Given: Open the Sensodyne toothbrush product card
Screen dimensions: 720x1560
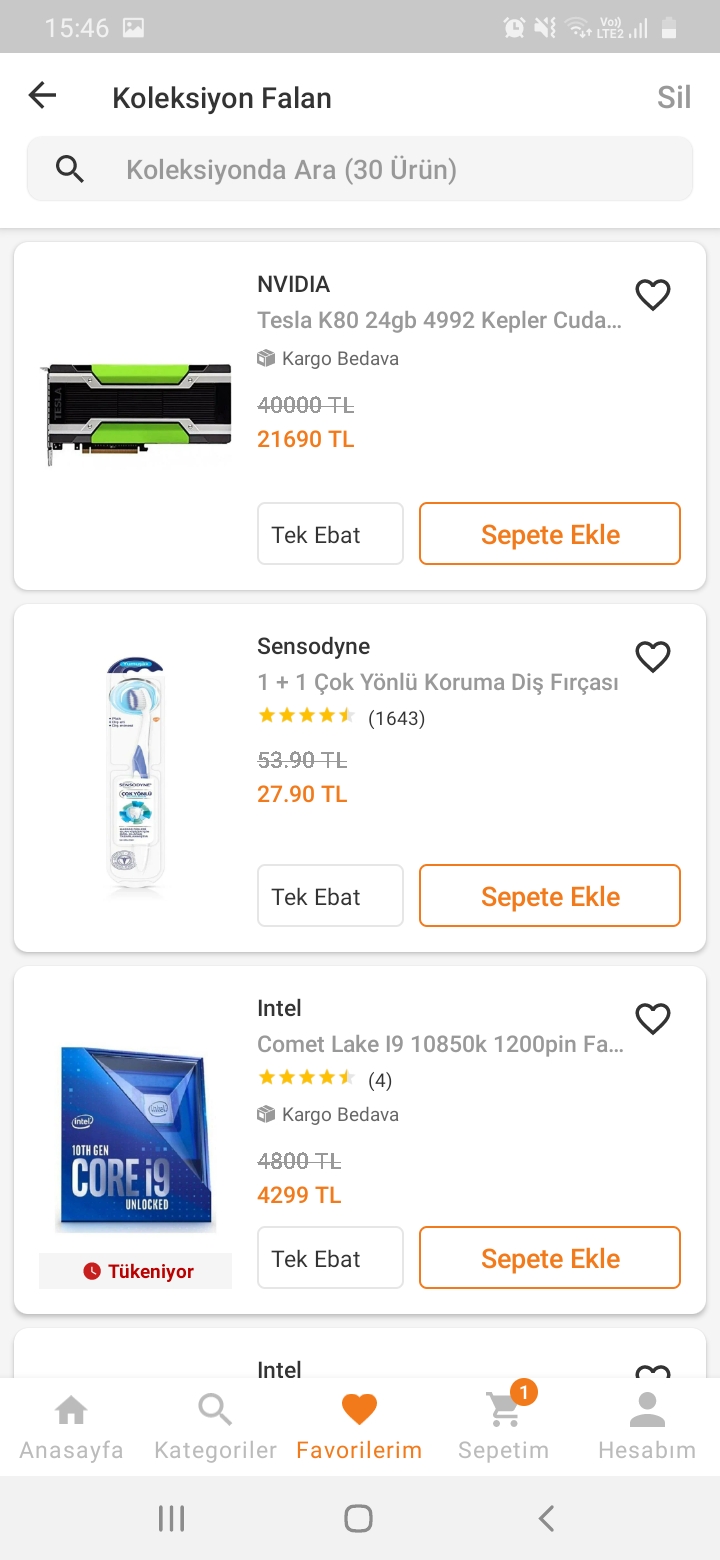Looking at the screenshot, I should pos(437,682).
